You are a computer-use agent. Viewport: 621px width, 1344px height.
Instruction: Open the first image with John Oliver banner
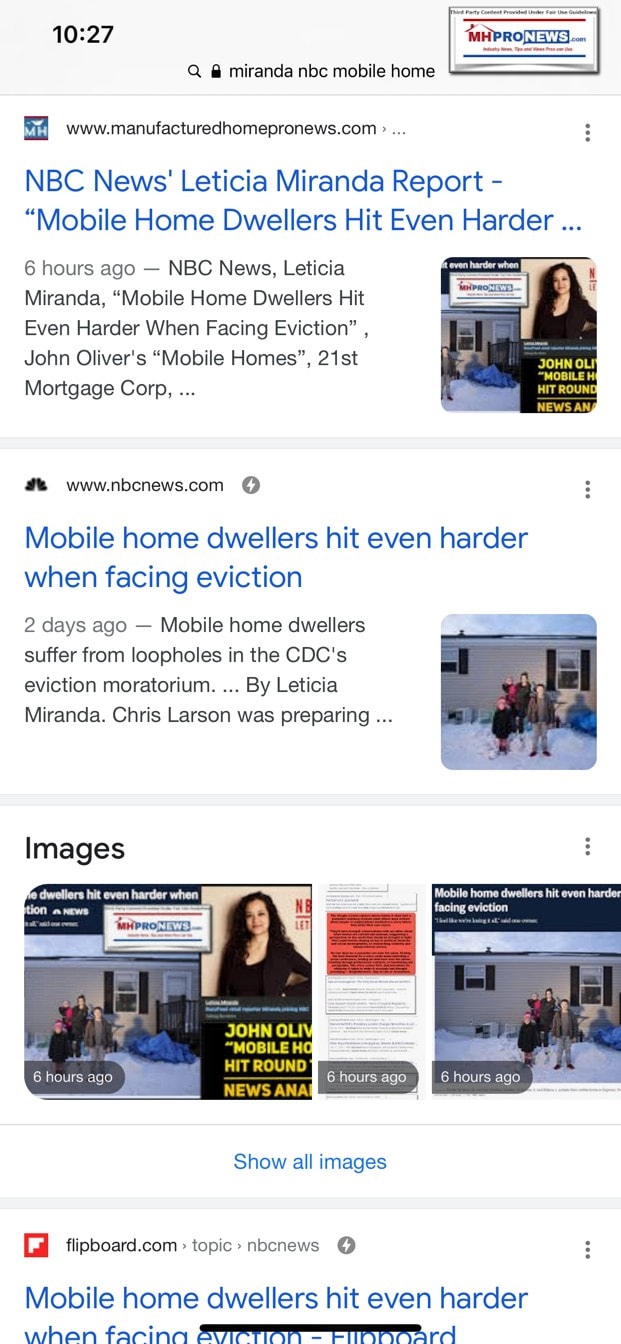point(168,991)
